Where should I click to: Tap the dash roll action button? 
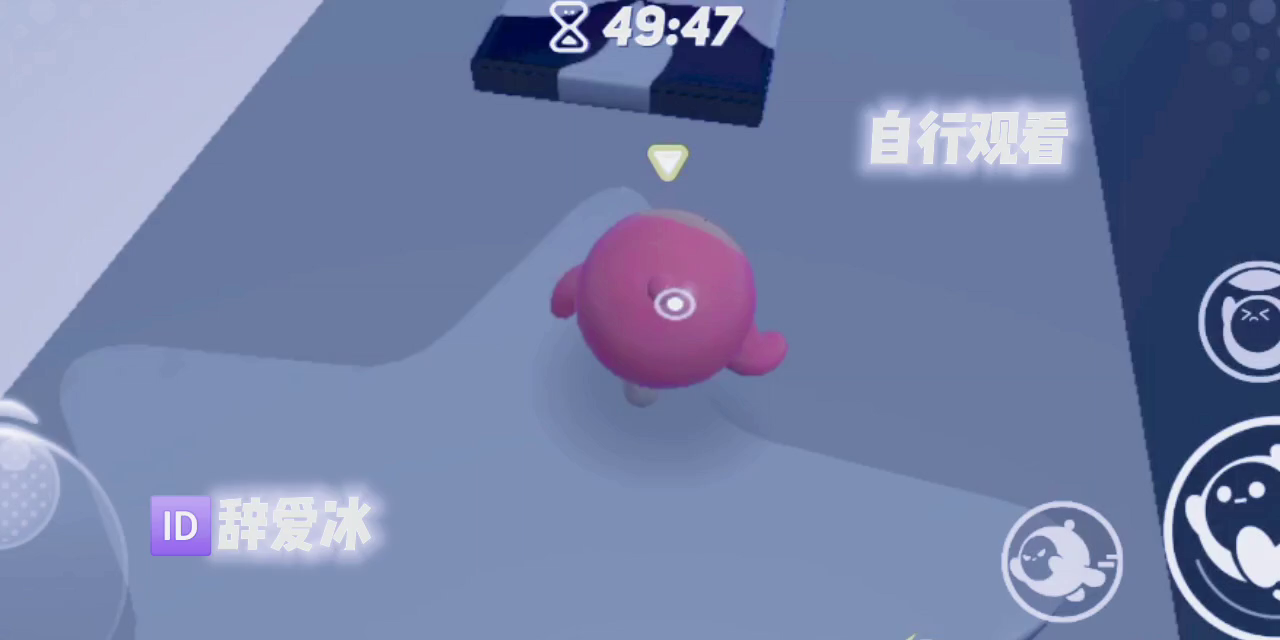[x=1061, y=561]
